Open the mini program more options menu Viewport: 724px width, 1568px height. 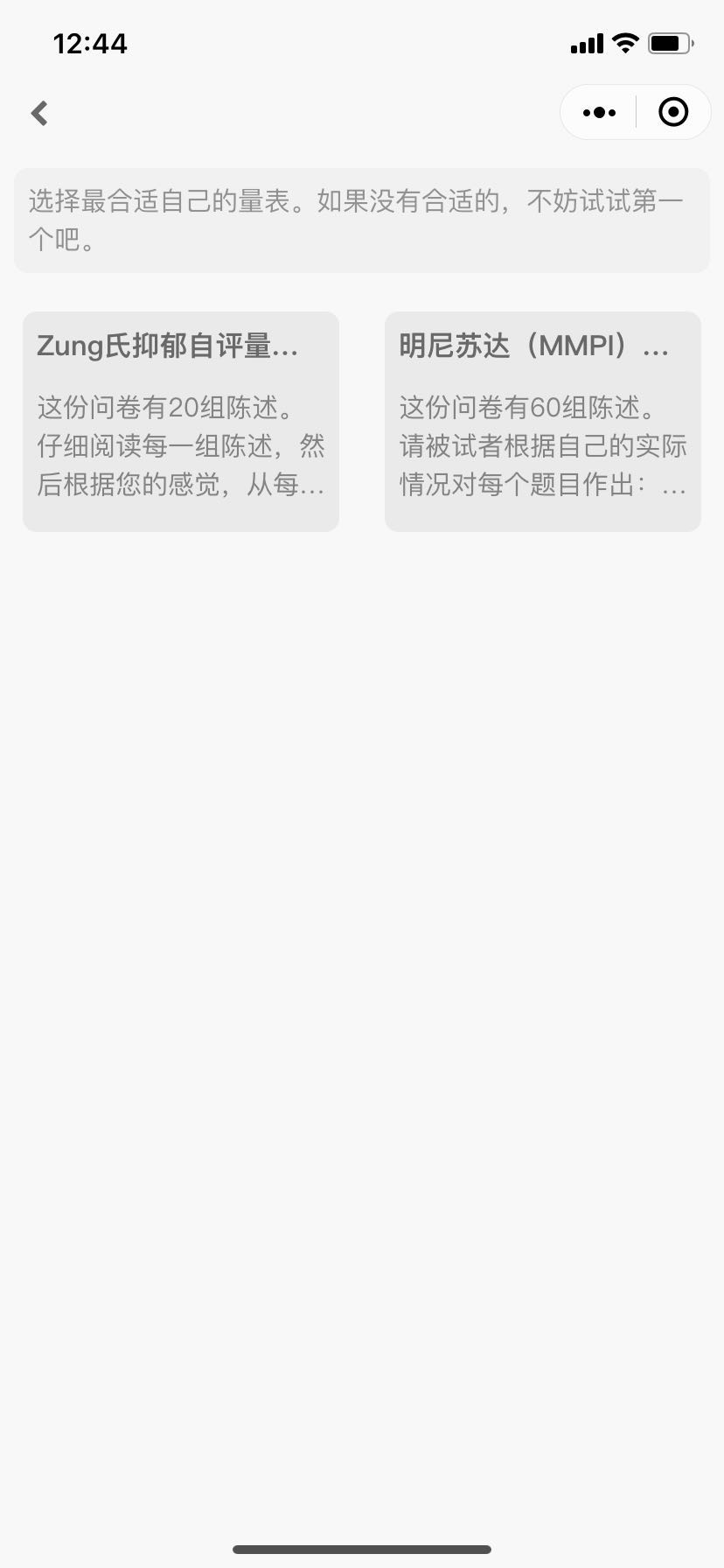599,113
